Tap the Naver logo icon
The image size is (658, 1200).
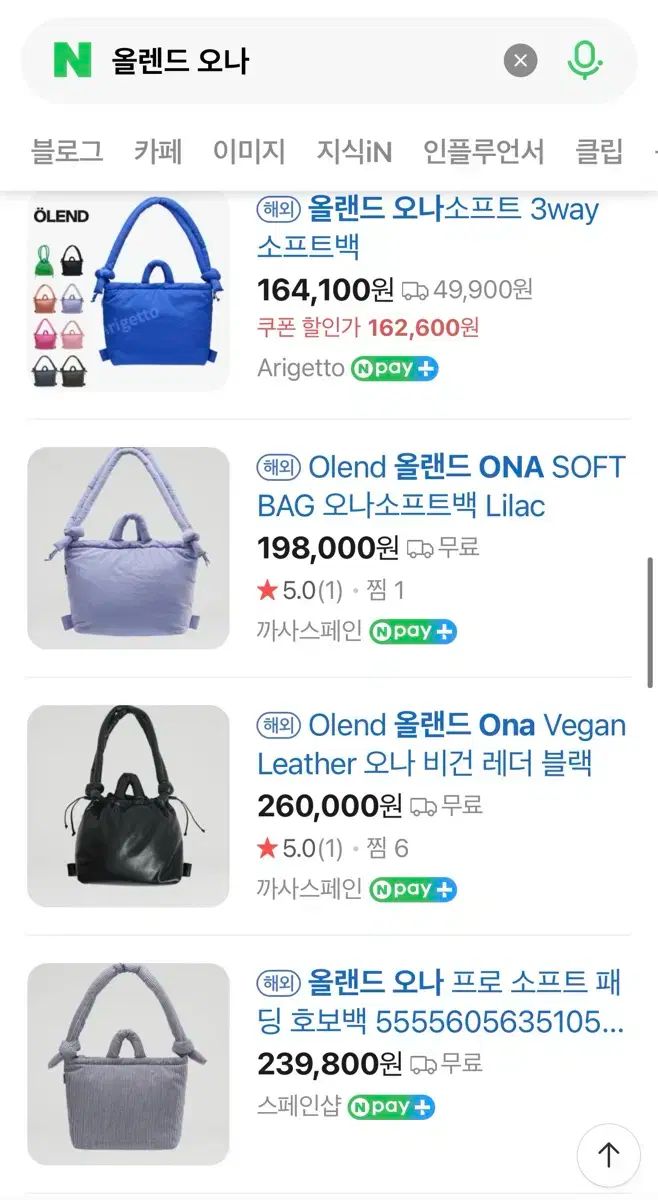pyautogui.click(x=72, y=61)
